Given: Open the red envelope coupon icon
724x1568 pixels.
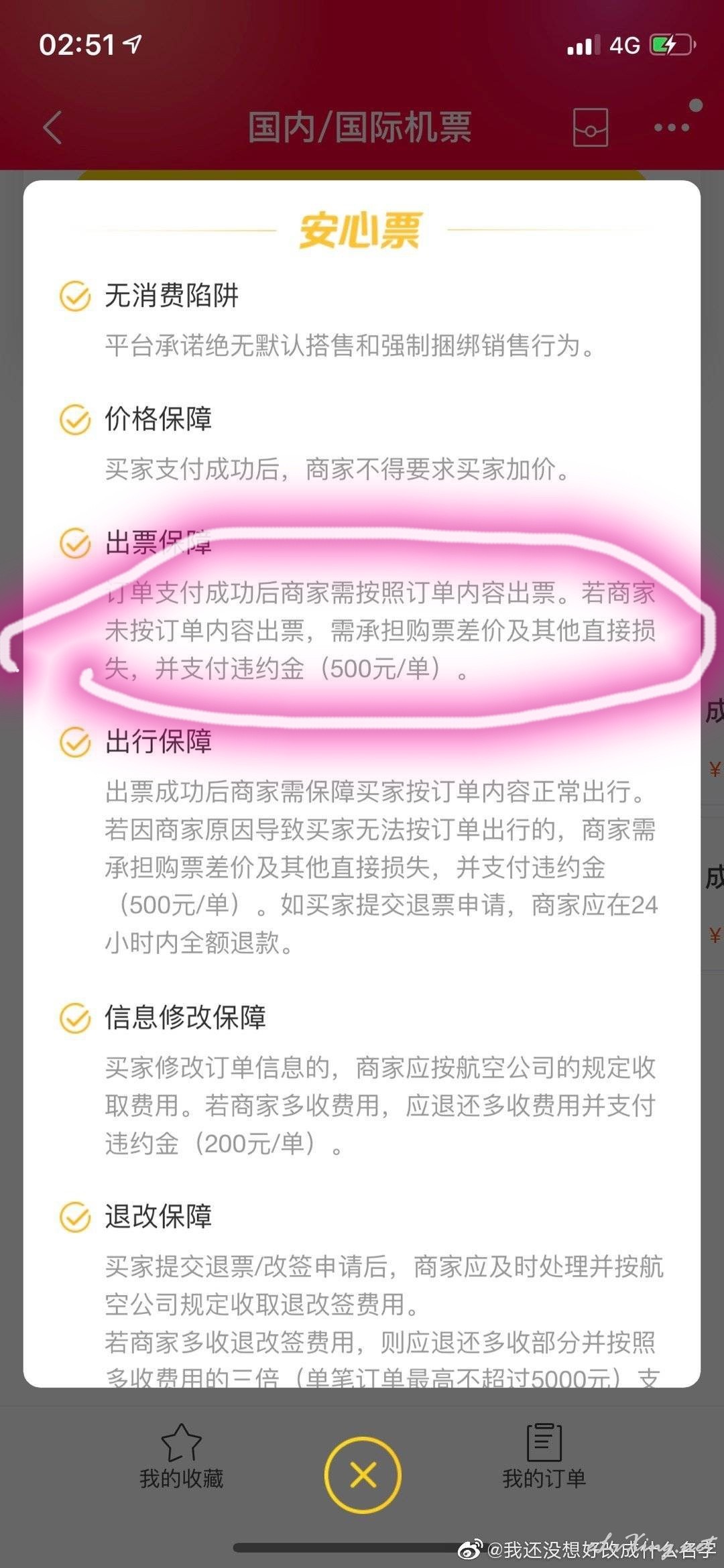Looking at the screenshot, I should click(x=591, y=127).
